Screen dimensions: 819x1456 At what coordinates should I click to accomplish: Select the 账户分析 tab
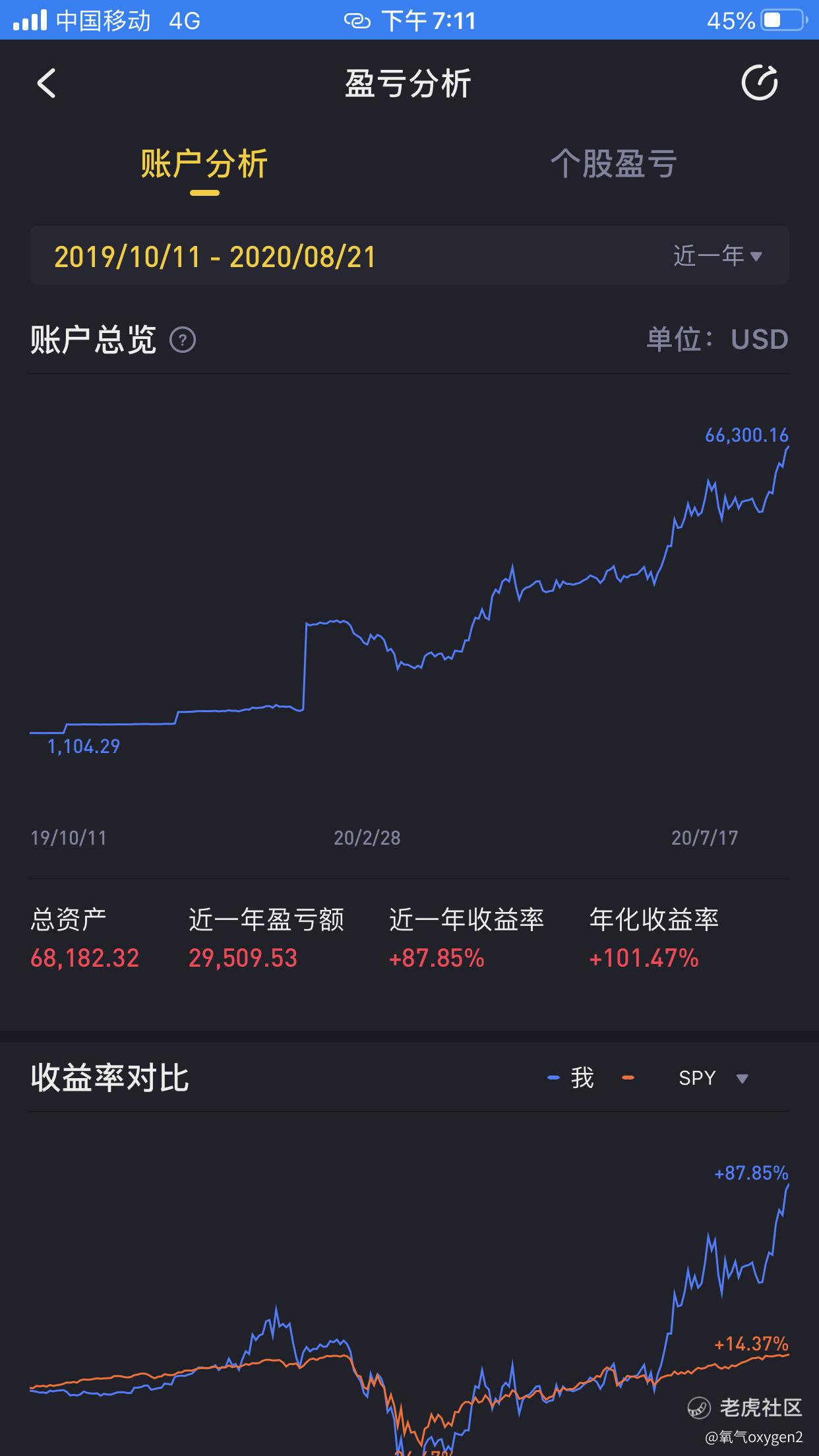click(x=204, y=164)
